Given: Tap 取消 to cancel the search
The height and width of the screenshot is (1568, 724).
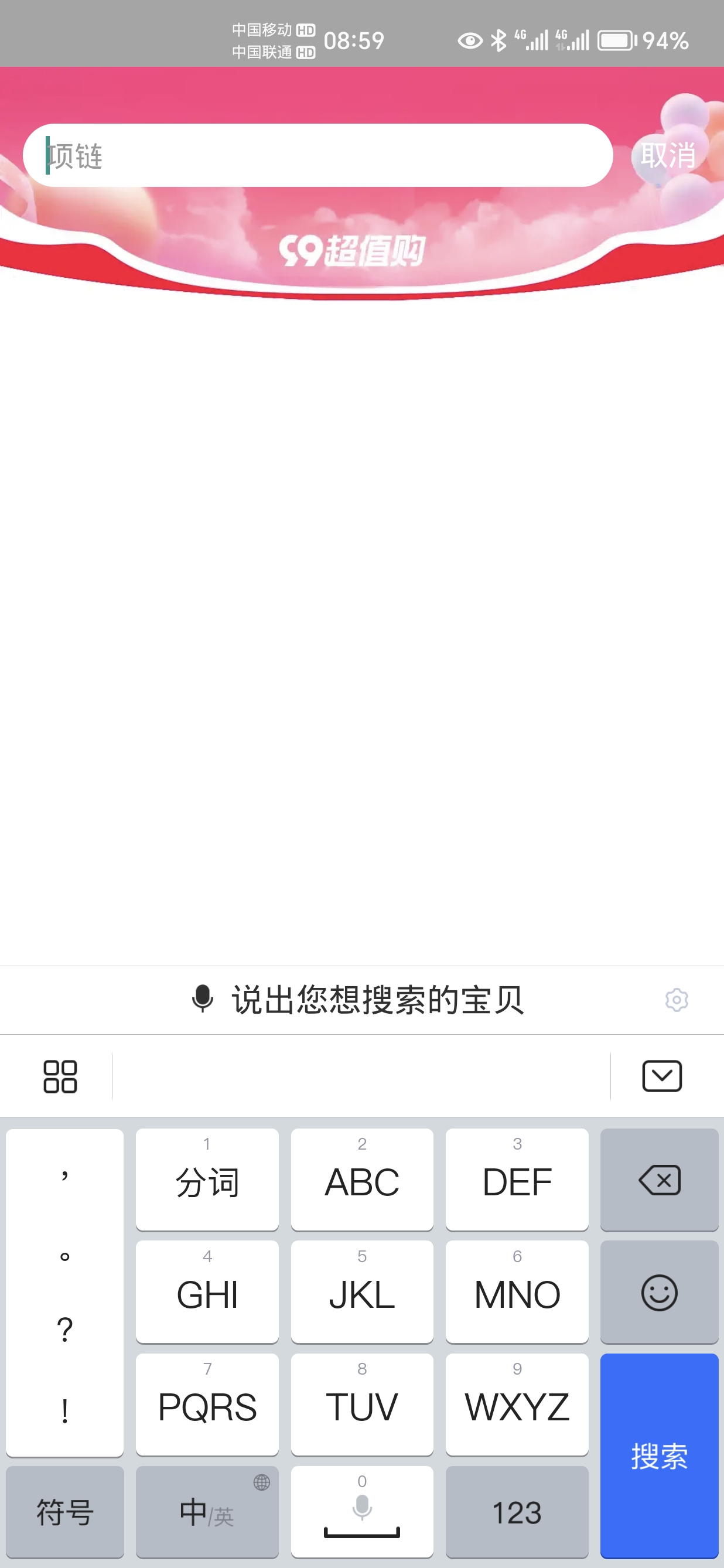Looking at the screenshot, I should [668, 154].
